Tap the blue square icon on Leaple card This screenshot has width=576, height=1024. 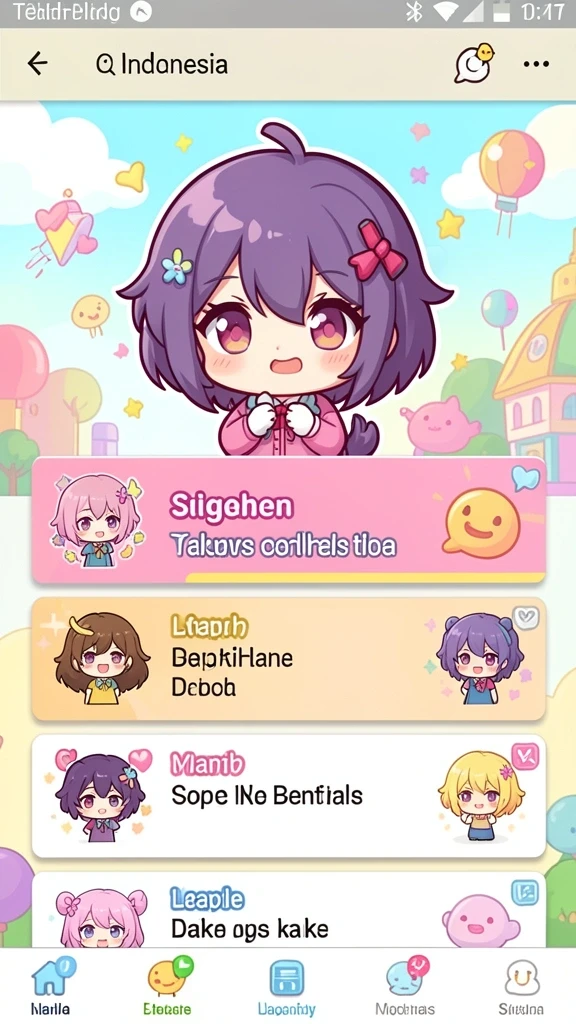point(525,892)
